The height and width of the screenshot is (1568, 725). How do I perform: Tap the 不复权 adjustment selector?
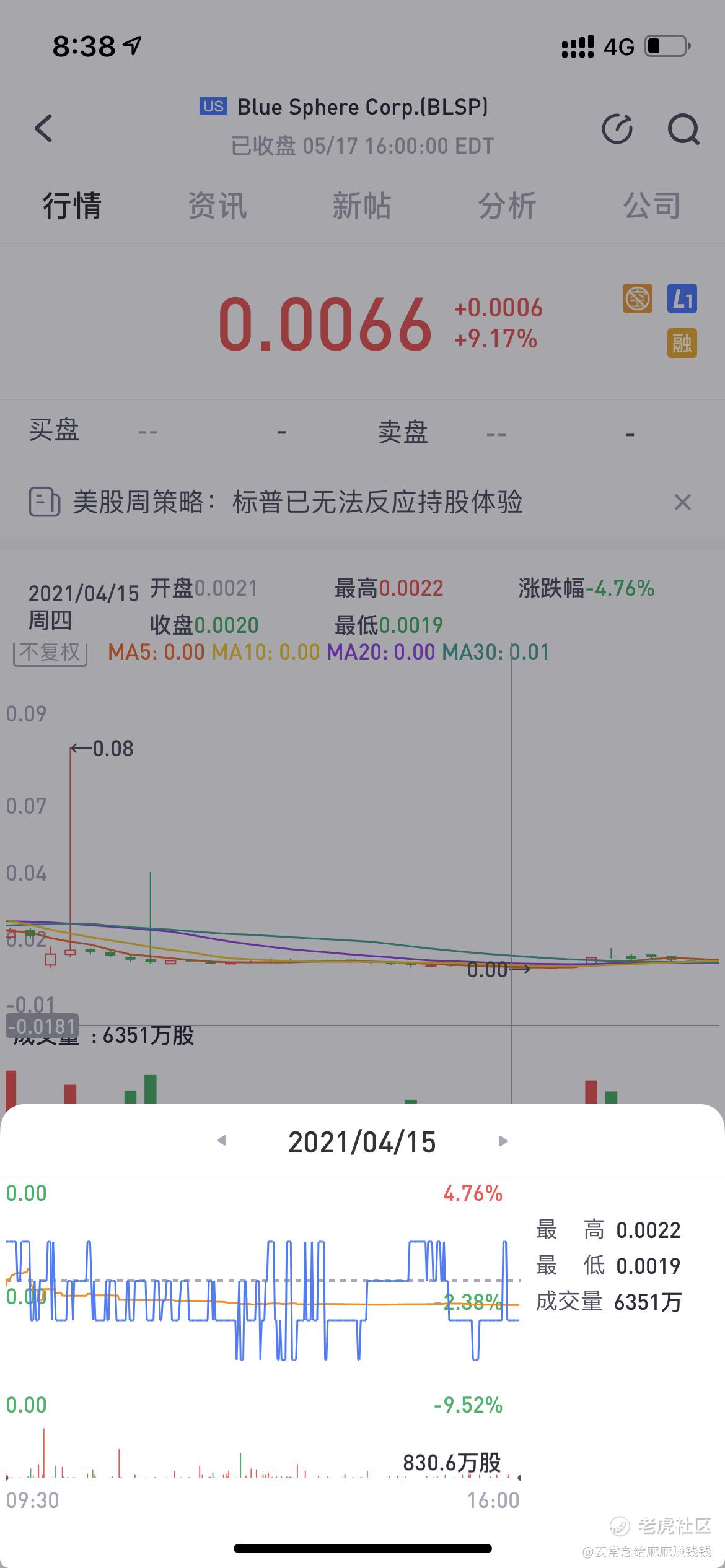(50, 653)
